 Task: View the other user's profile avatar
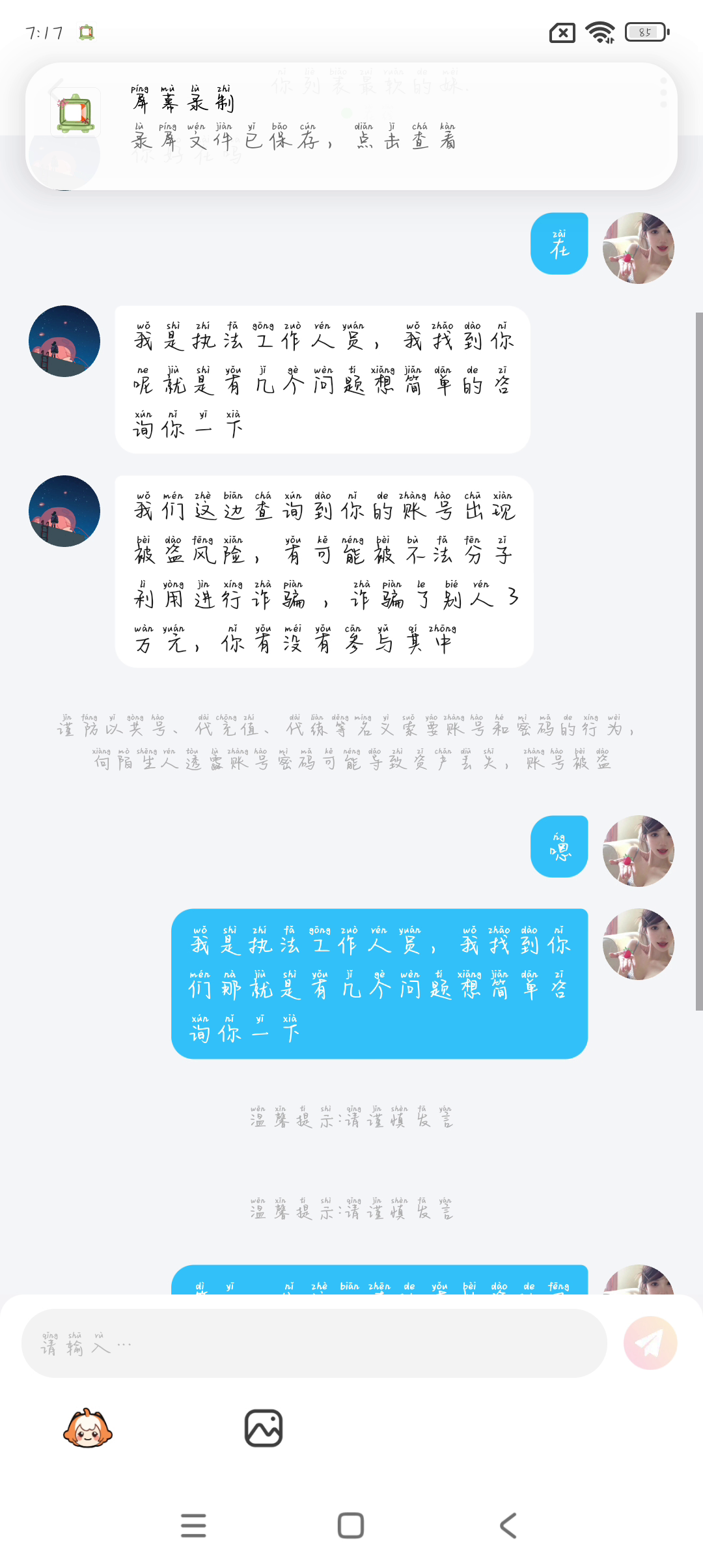[64, 341]
